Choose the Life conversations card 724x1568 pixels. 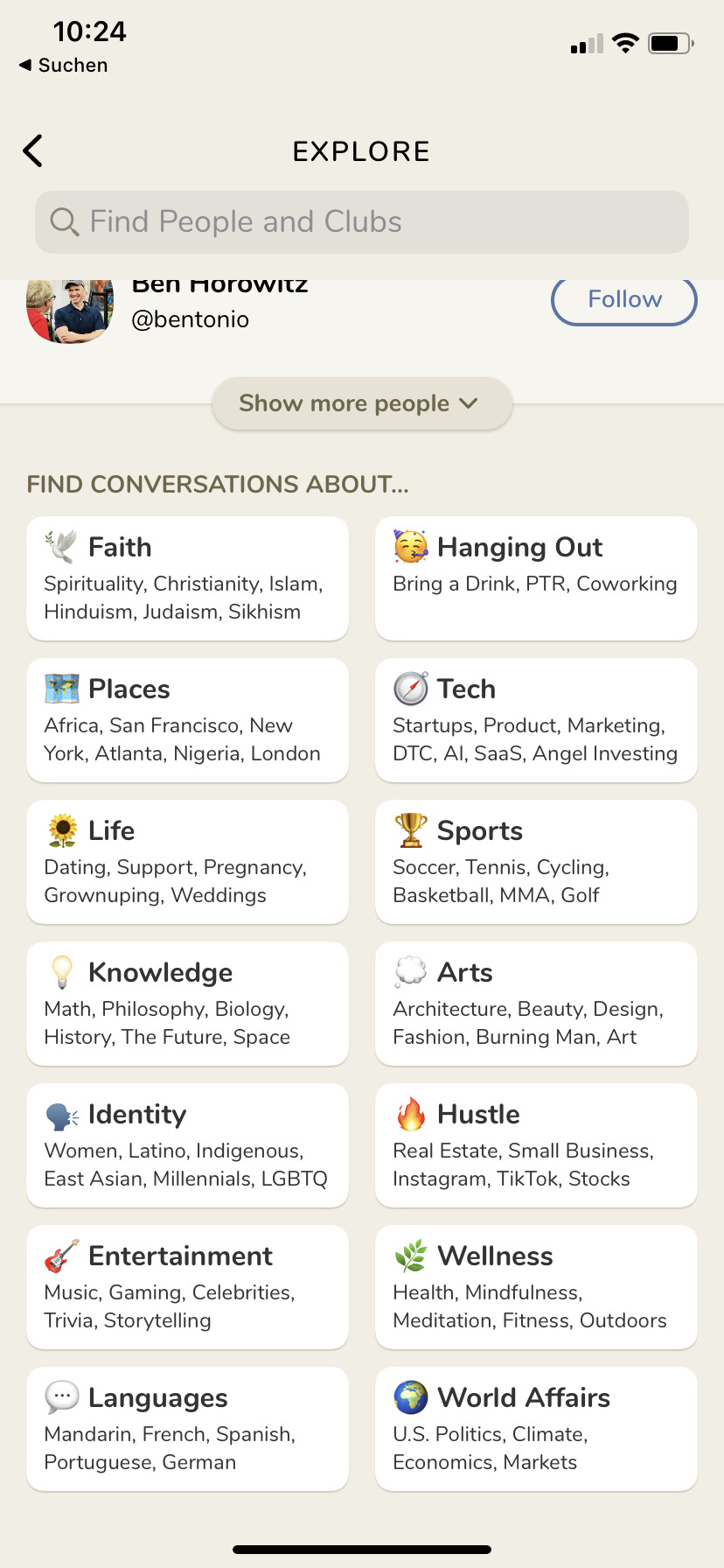tap(187, 861)
